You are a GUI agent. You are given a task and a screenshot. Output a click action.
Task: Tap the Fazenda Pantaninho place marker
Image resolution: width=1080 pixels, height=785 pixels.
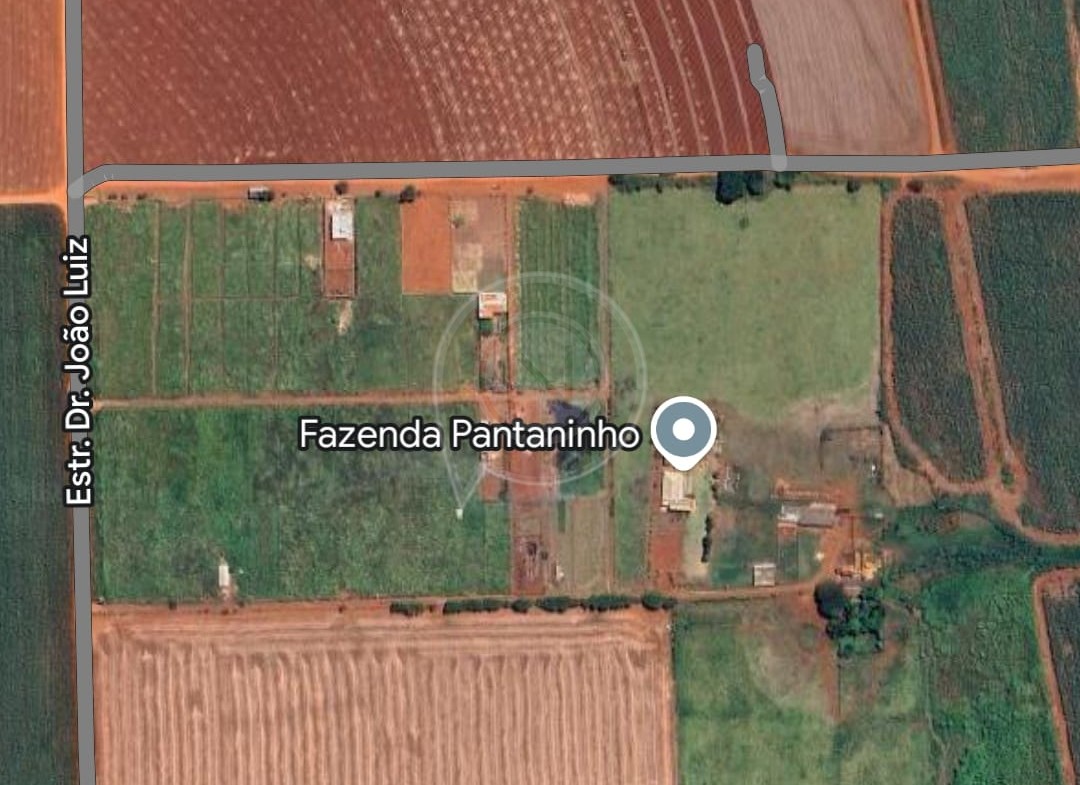tap(684, 431)
